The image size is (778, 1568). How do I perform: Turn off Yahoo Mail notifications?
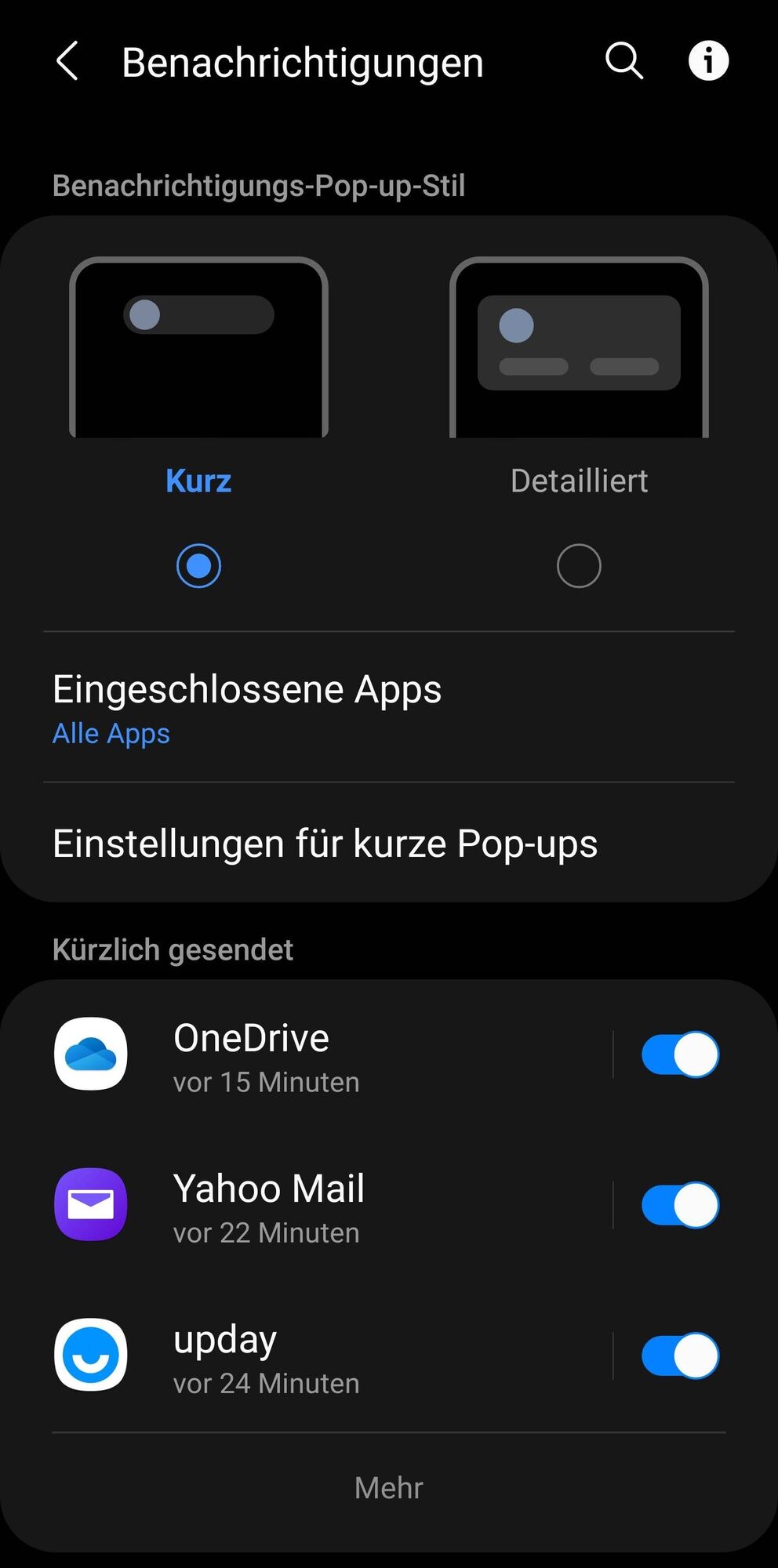click(679, 1205)
